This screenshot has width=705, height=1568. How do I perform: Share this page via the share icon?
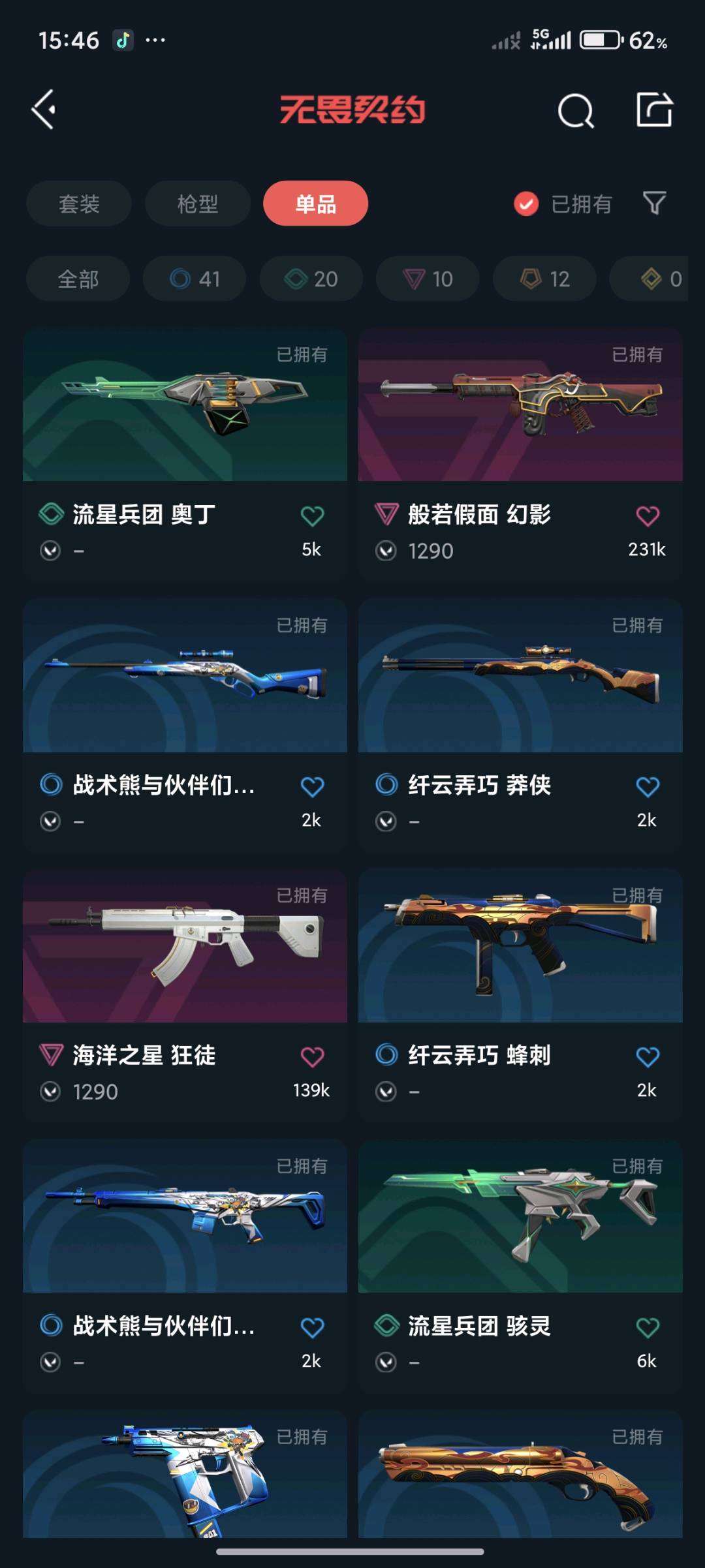pos(654,110)
